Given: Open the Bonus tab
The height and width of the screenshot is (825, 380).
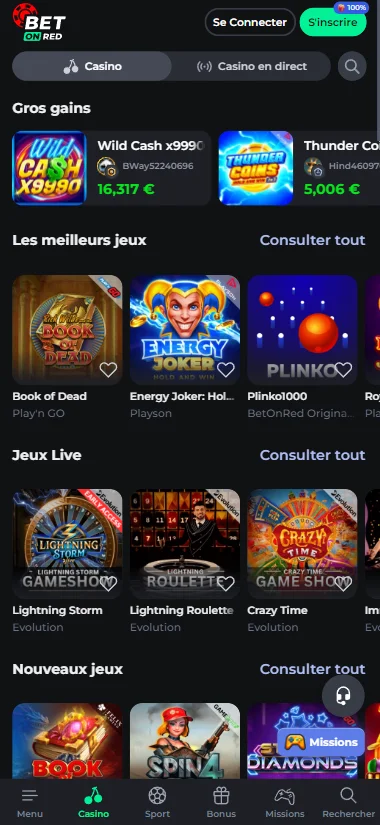Looking at the screenshot, I should click(x=221, y=803).
